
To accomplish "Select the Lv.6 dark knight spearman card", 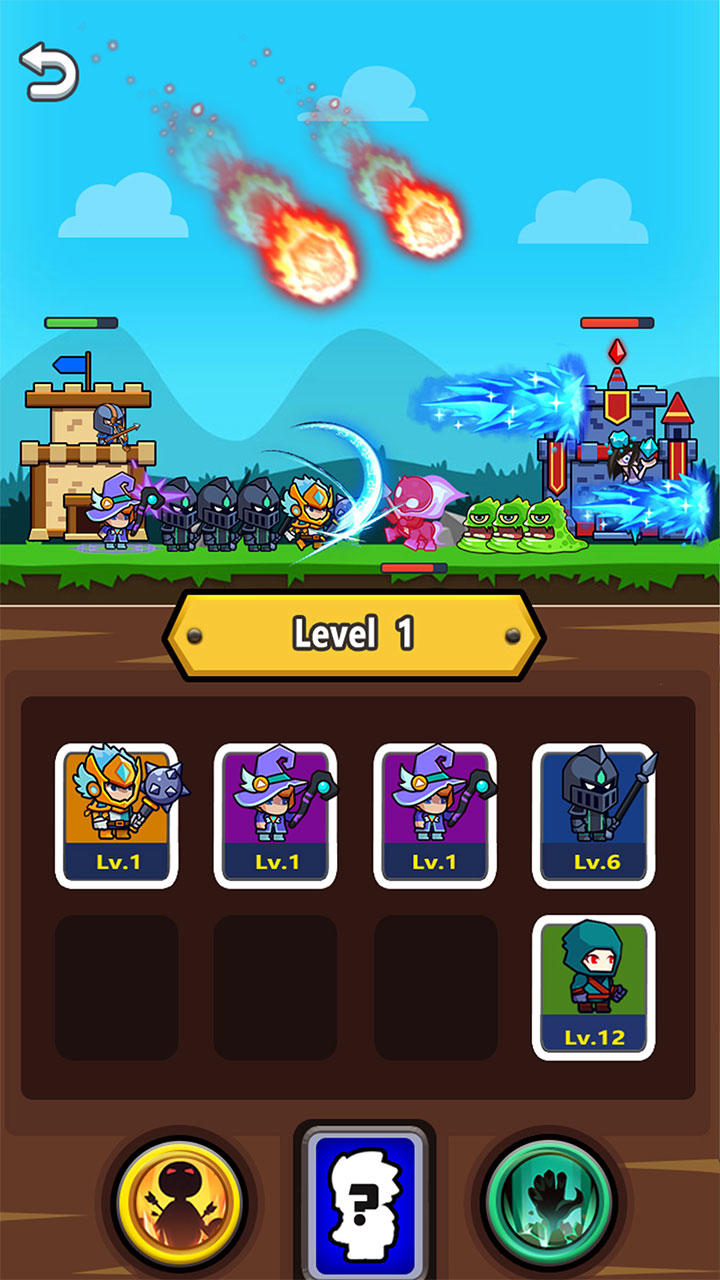I will [594, 816].
